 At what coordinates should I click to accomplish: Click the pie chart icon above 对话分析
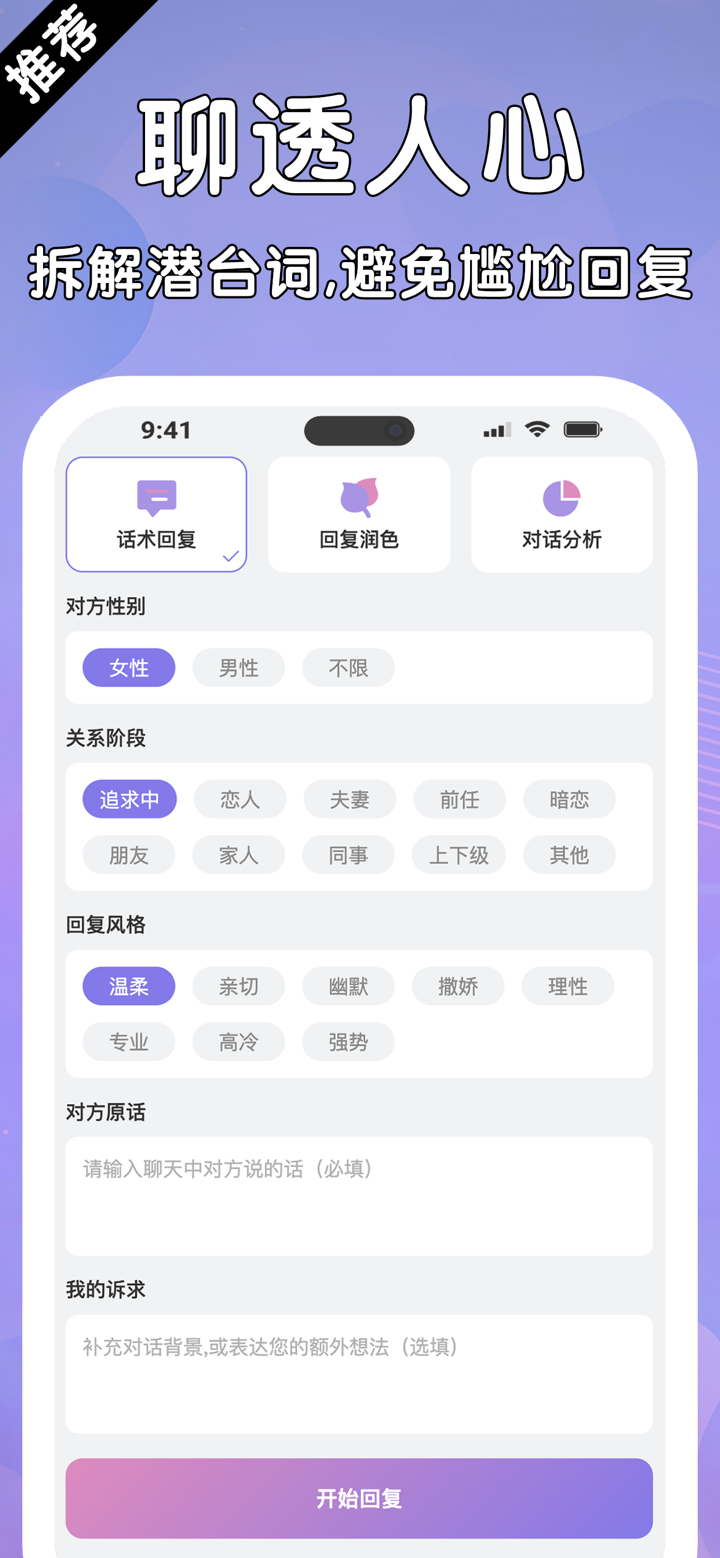561,496
